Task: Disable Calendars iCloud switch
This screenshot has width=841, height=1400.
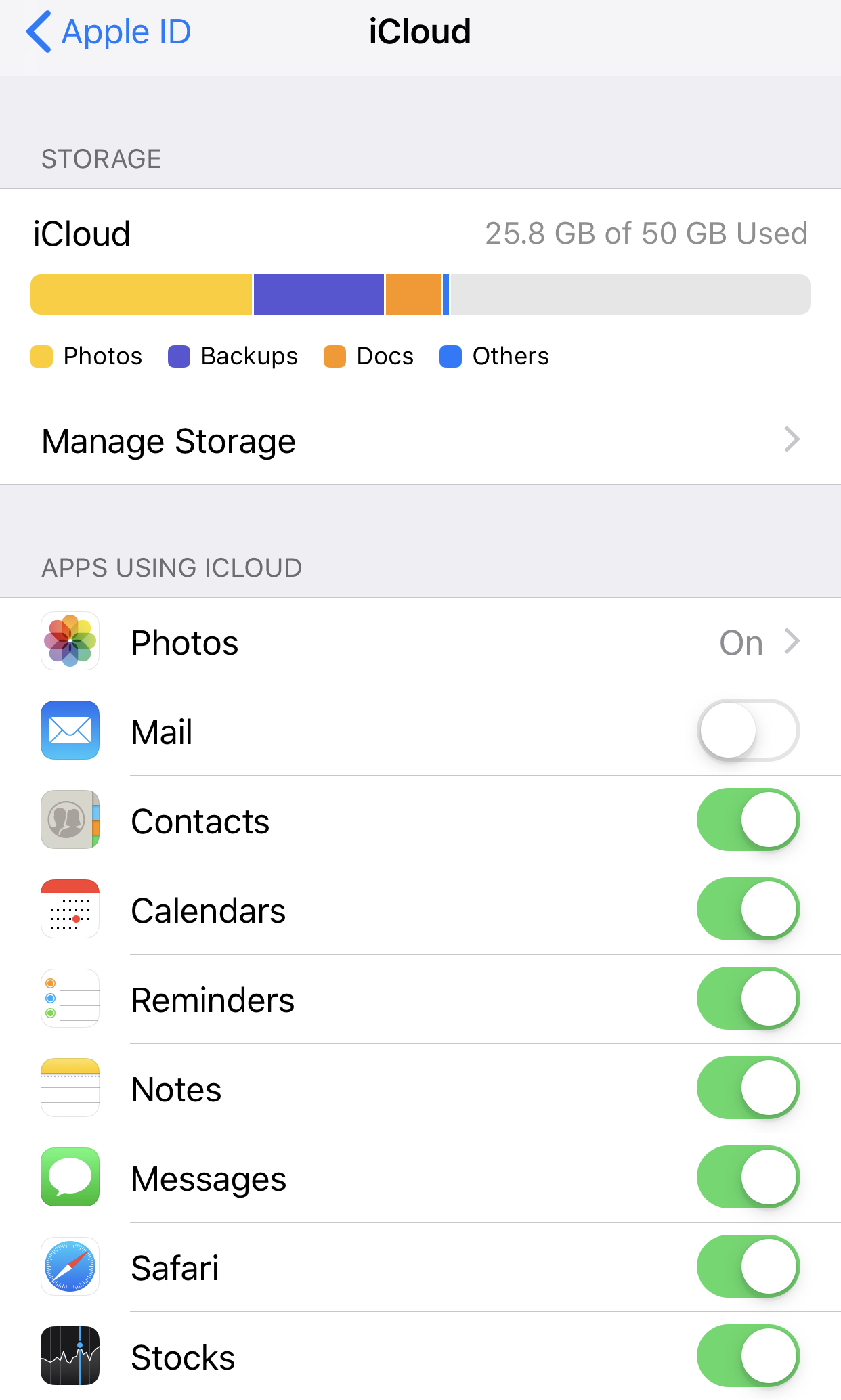Action: tap(748, 909)
